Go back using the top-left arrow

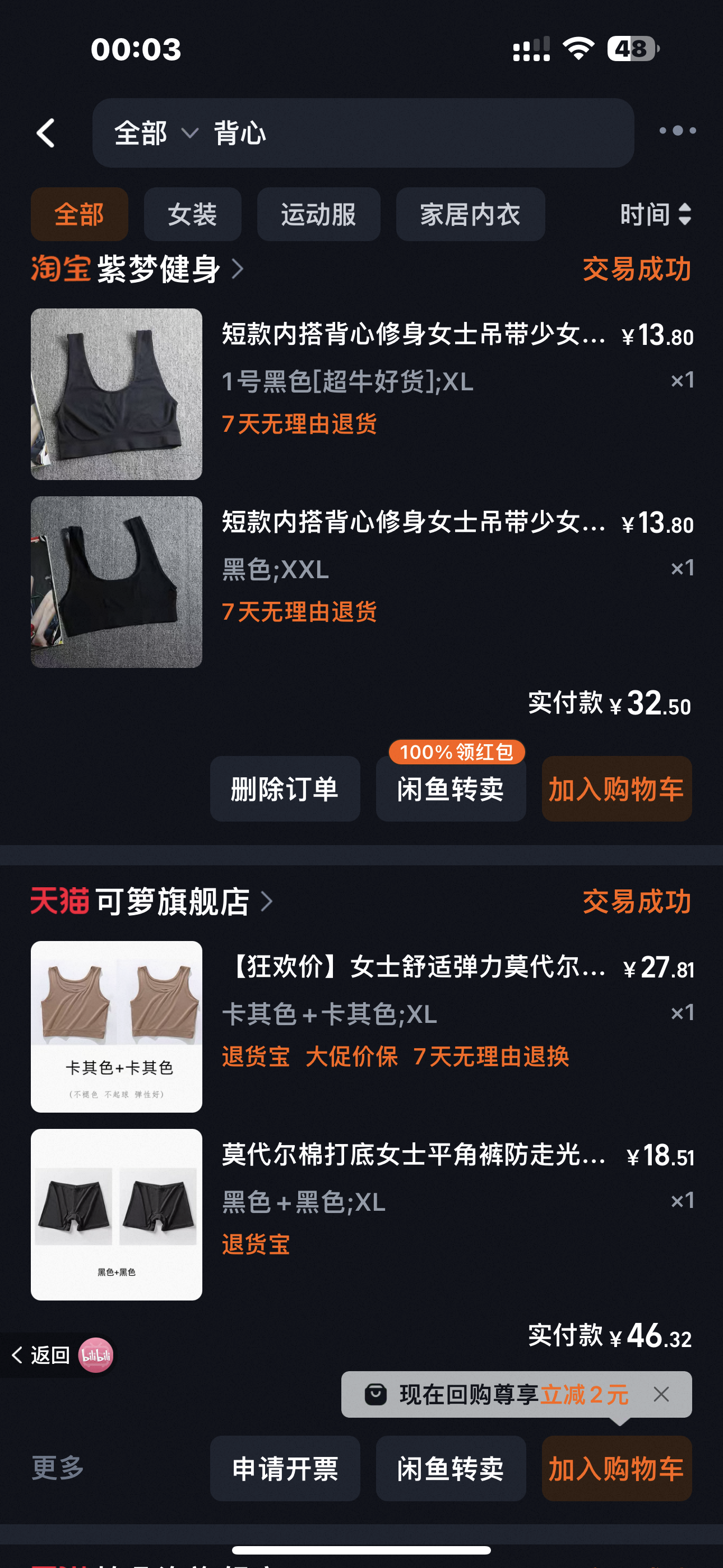click(45, 133)
